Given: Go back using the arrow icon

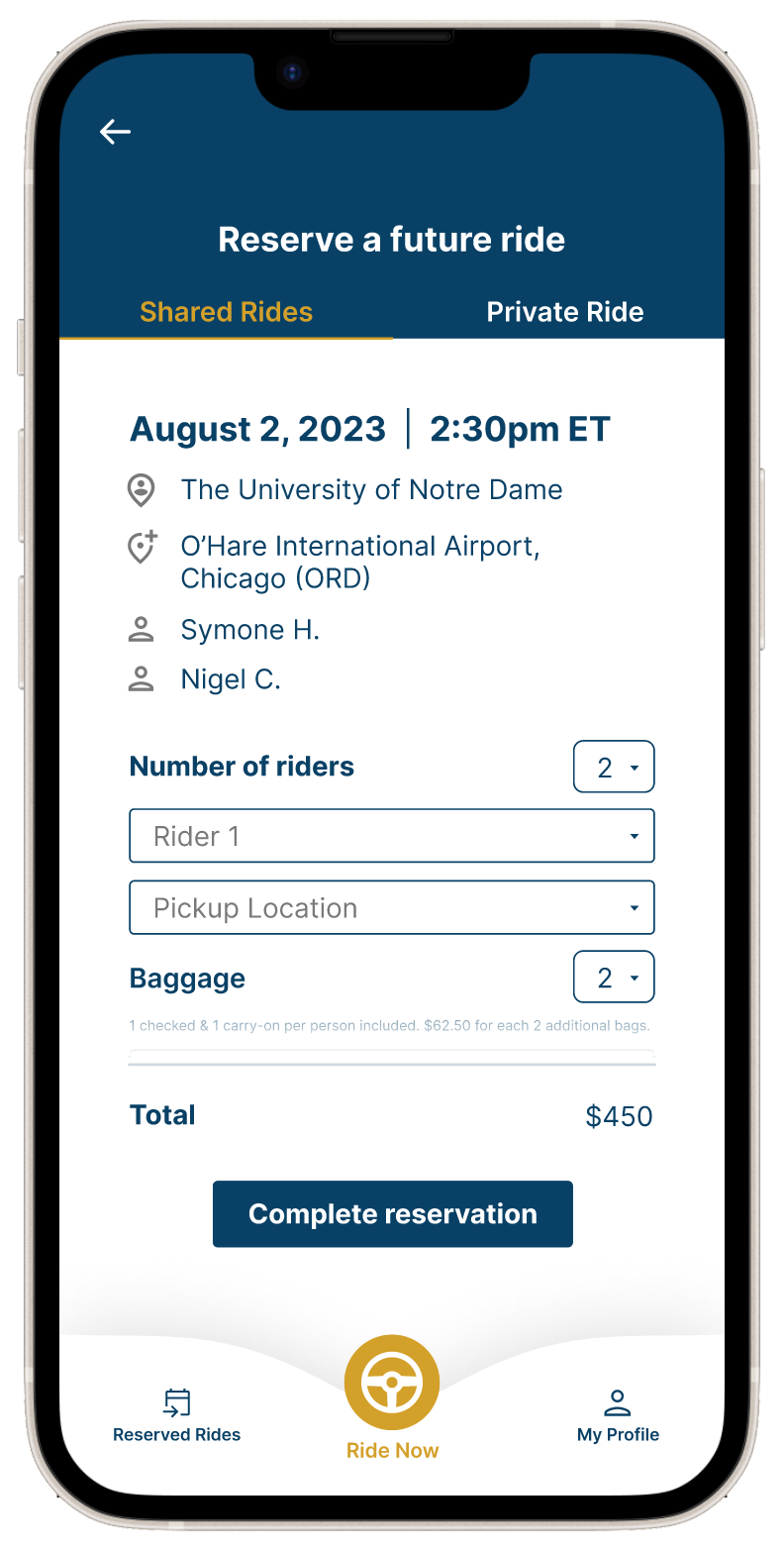Looking at the screenshot, I should point(116,132).
